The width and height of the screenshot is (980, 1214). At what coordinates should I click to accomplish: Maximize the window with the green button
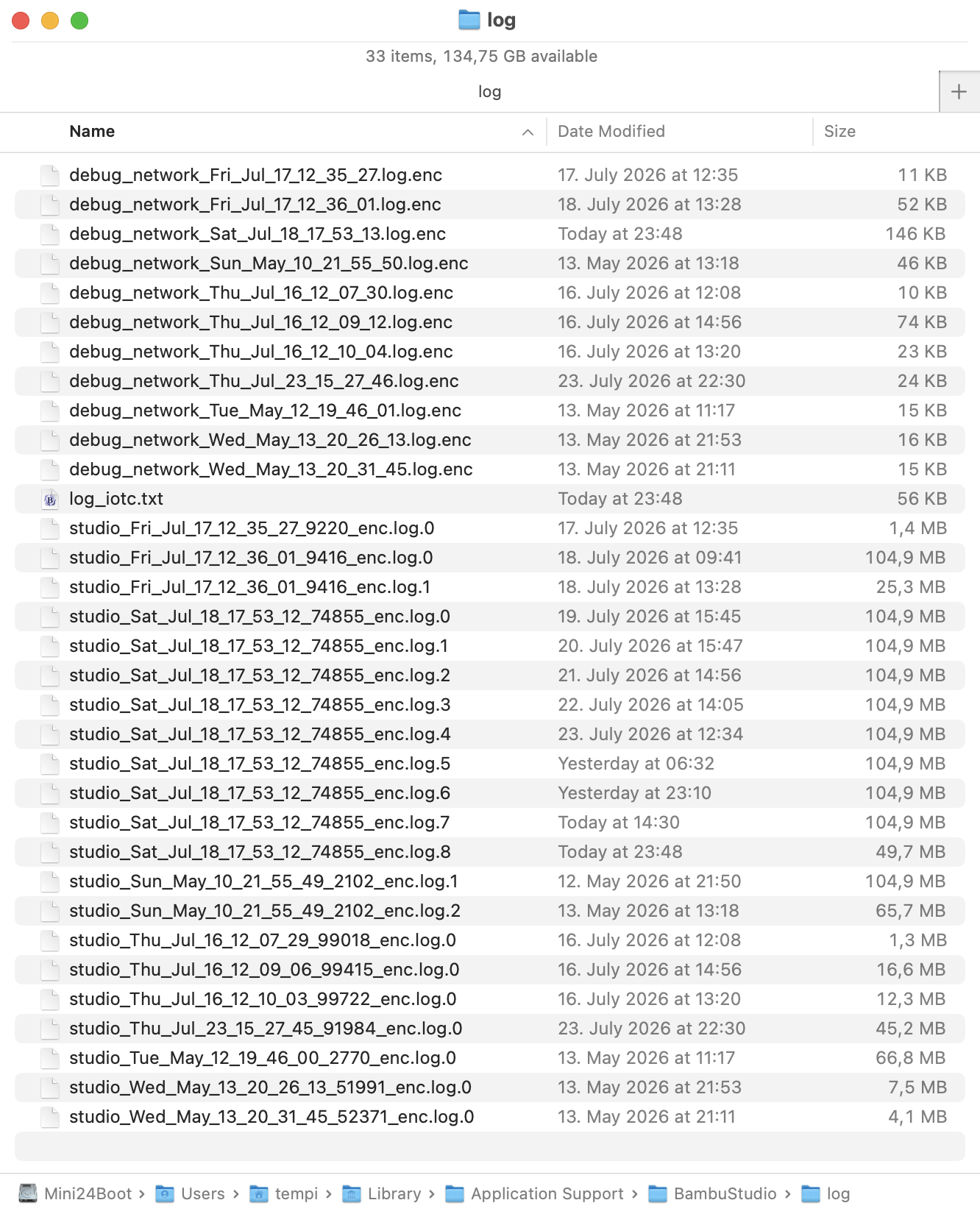(x=79, y=21)
